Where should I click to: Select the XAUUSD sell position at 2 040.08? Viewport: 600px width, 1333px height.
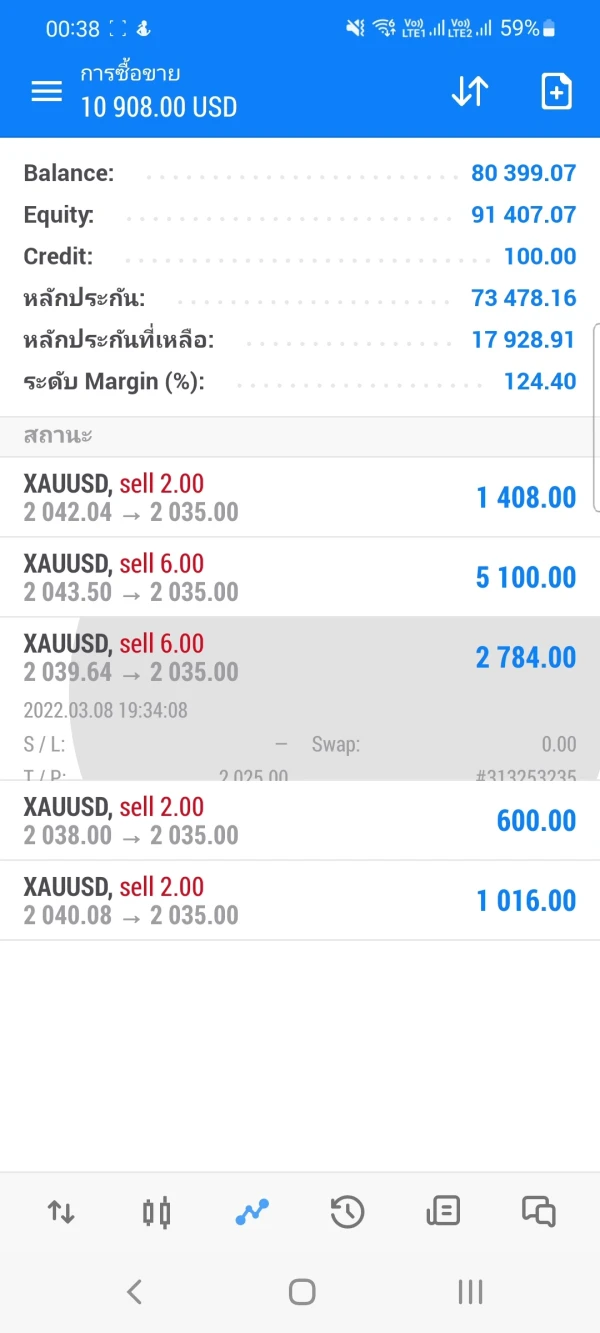(300, 900)
